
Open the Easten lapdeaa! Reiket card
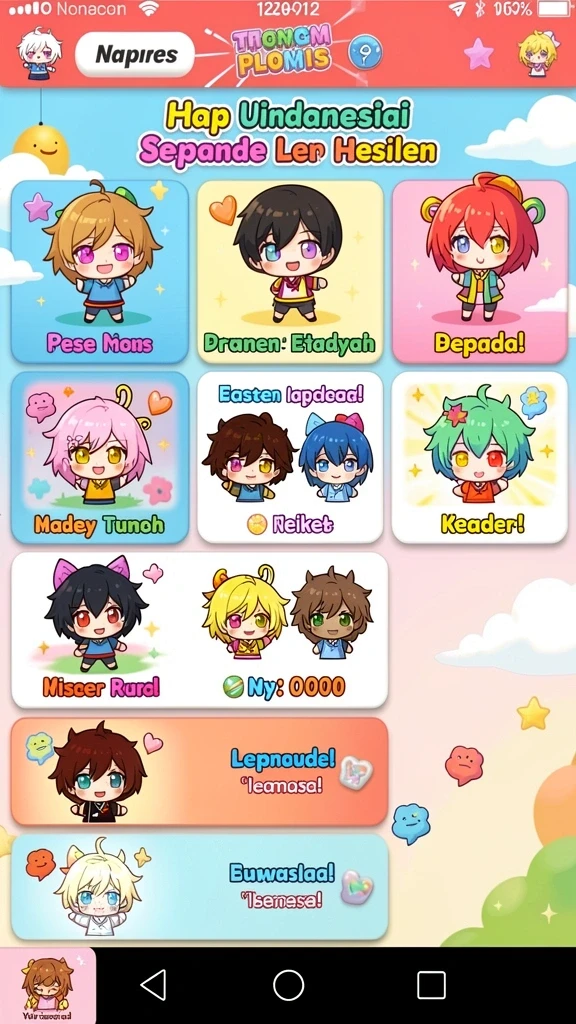290,458
